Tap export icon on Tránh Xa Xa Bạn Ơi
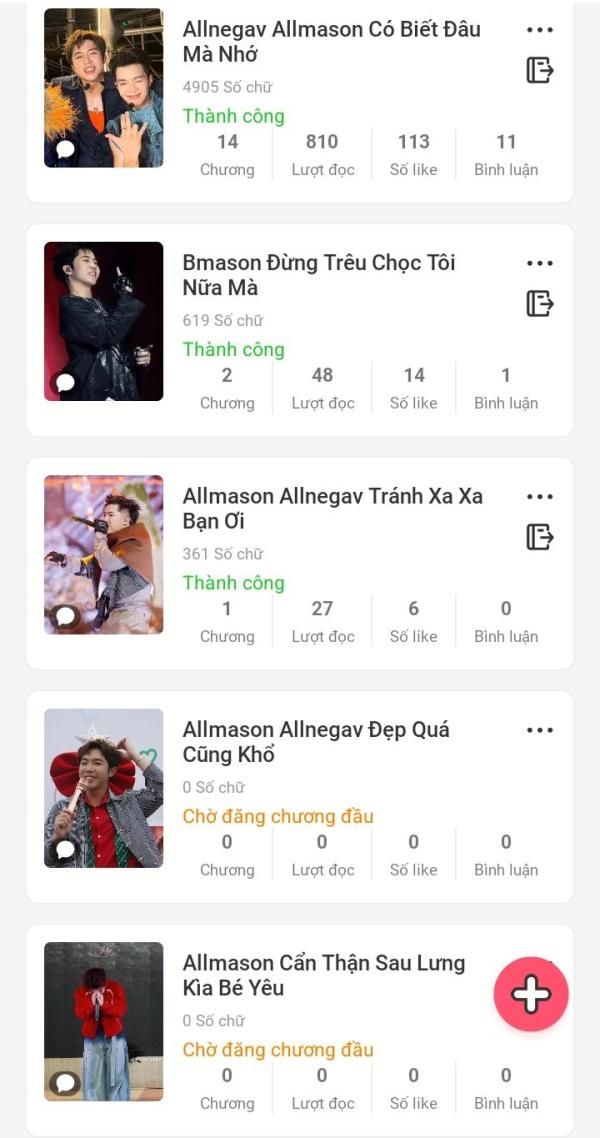This screenshot has height=1138, width=600. click(x=539, y=537)
